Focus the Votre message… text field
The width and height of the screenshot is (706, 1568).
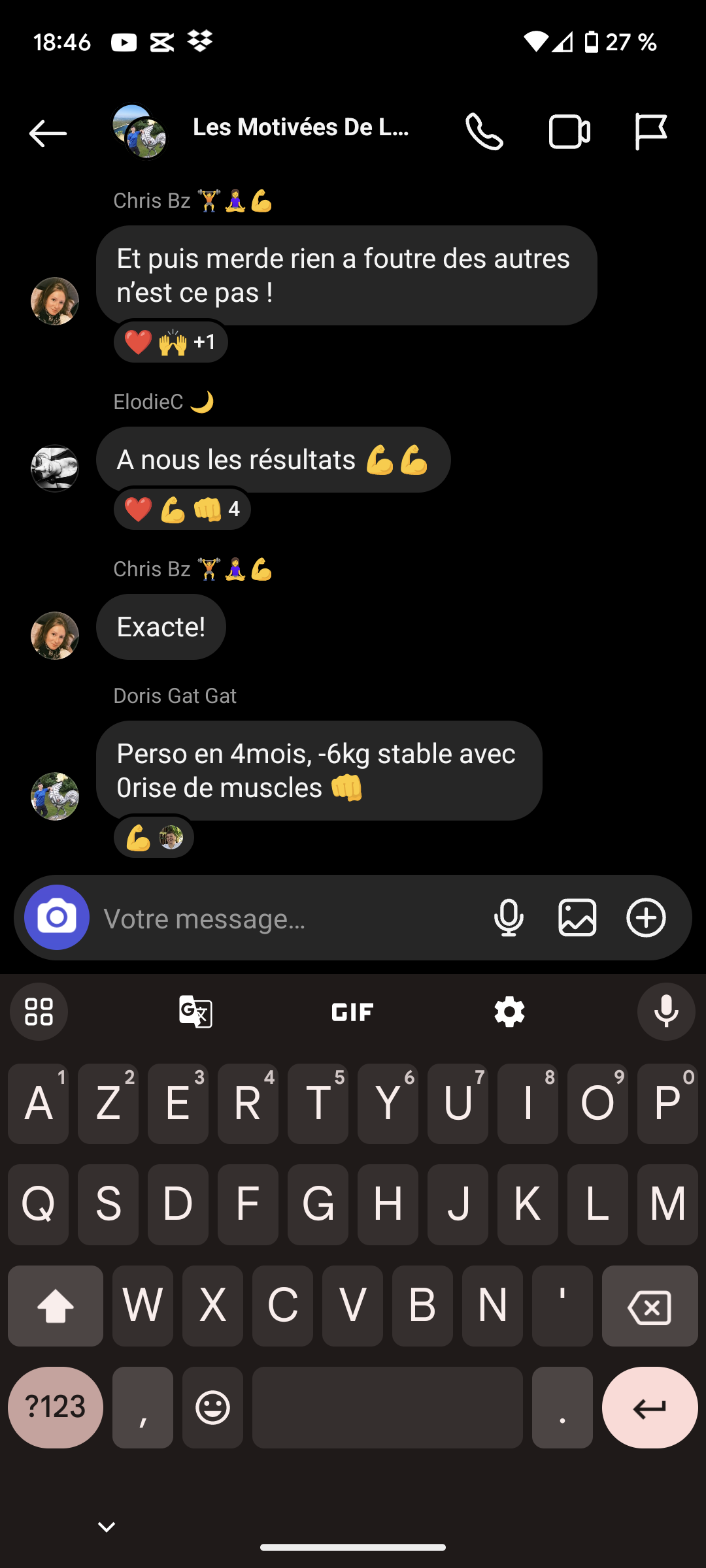point(288,919)
